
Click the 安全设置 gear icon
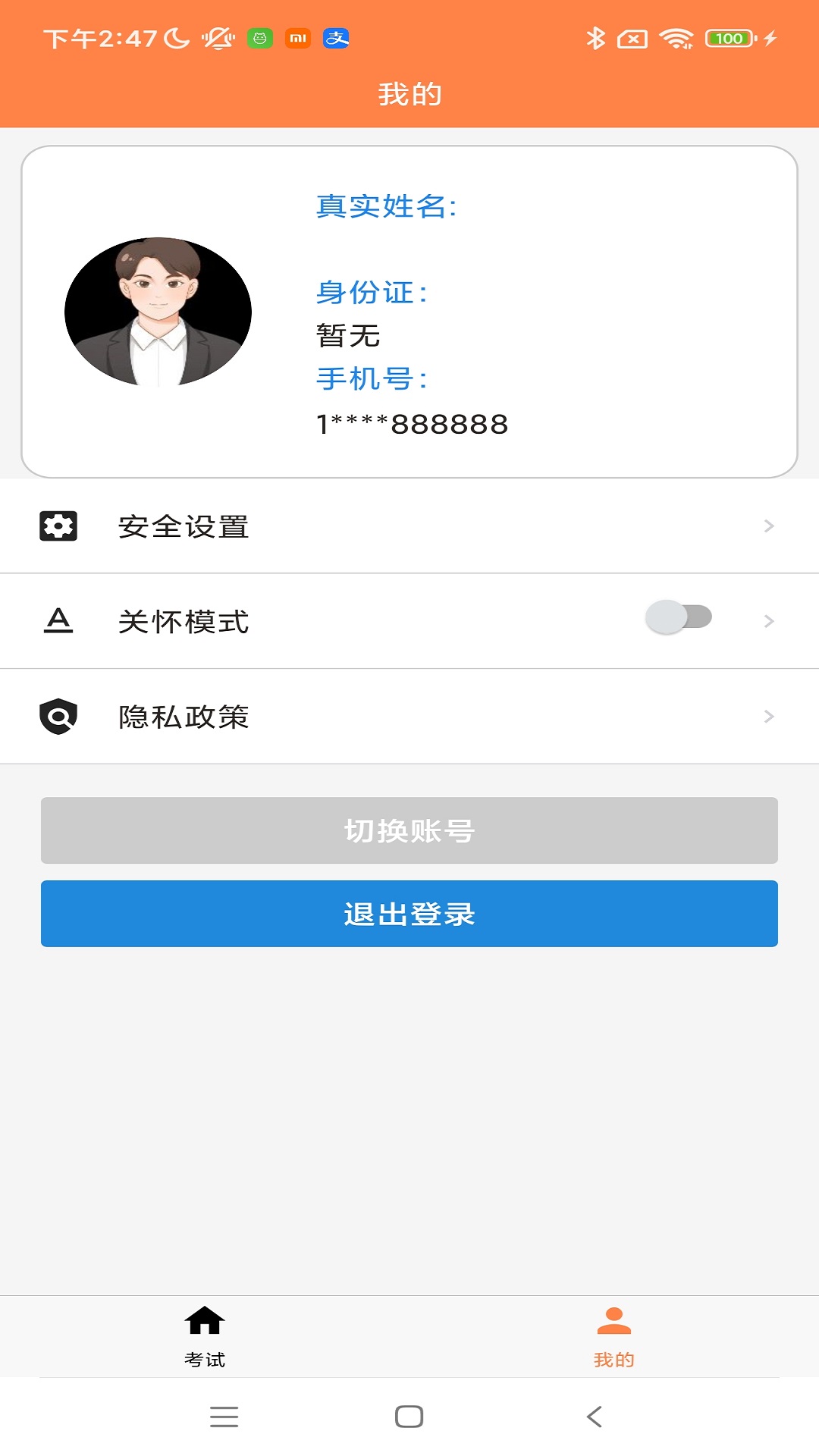point(58,526)
